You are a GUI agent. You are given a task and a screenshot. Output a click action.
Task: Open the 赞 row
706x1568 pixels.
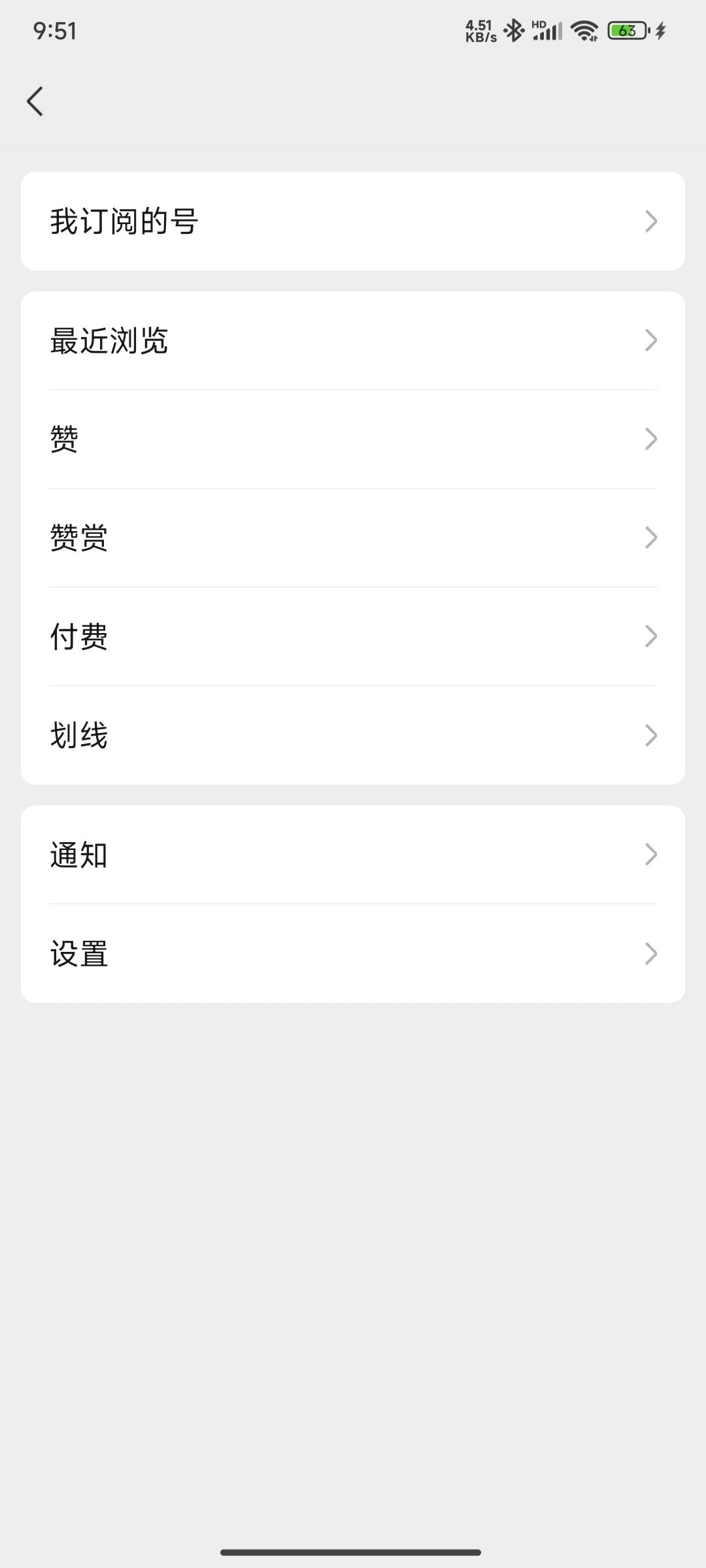(353, 439)
